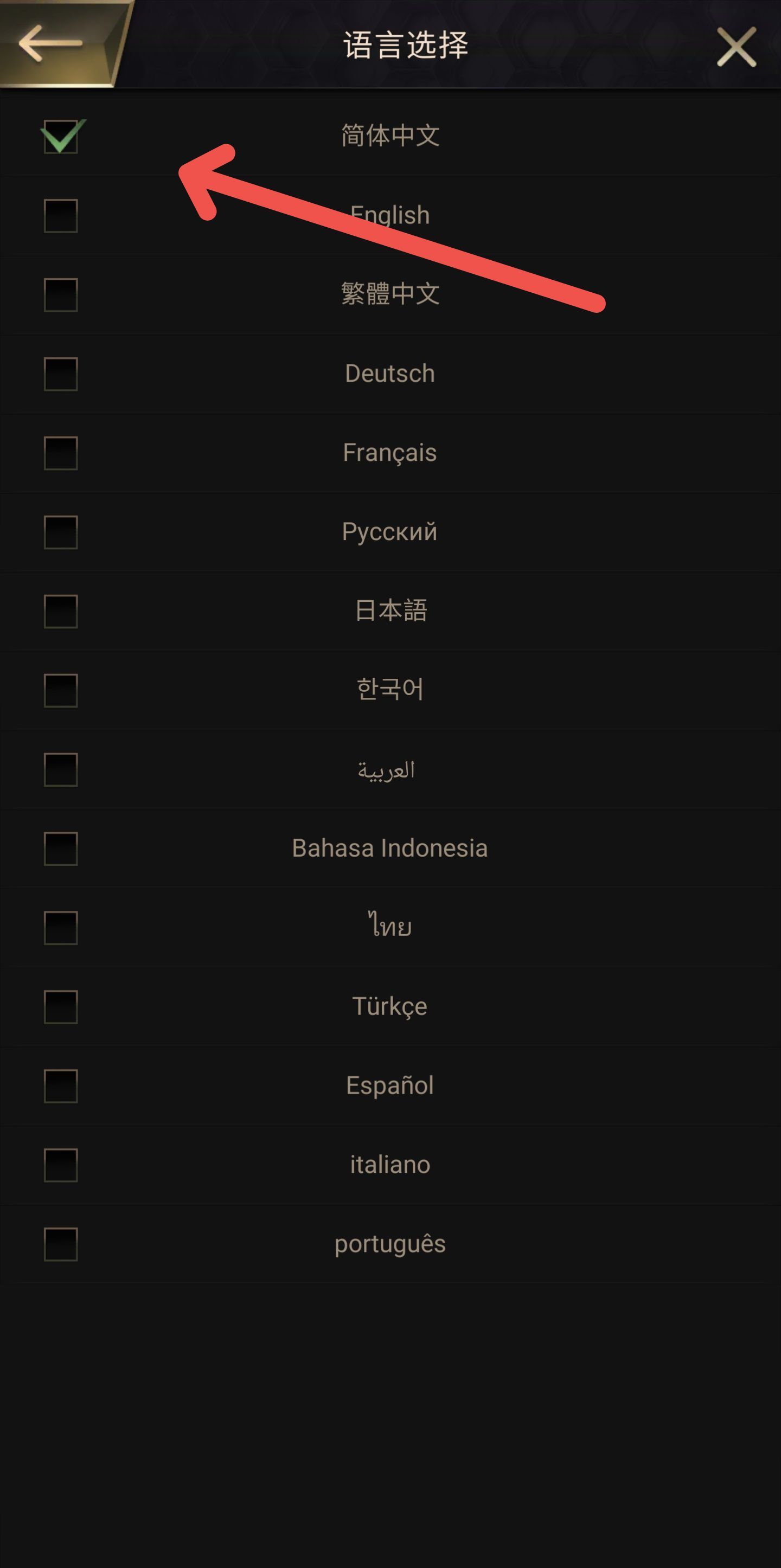Choose the العربية language option
Viewport: 781px width, 1568px height.
[x=390, y=769]
